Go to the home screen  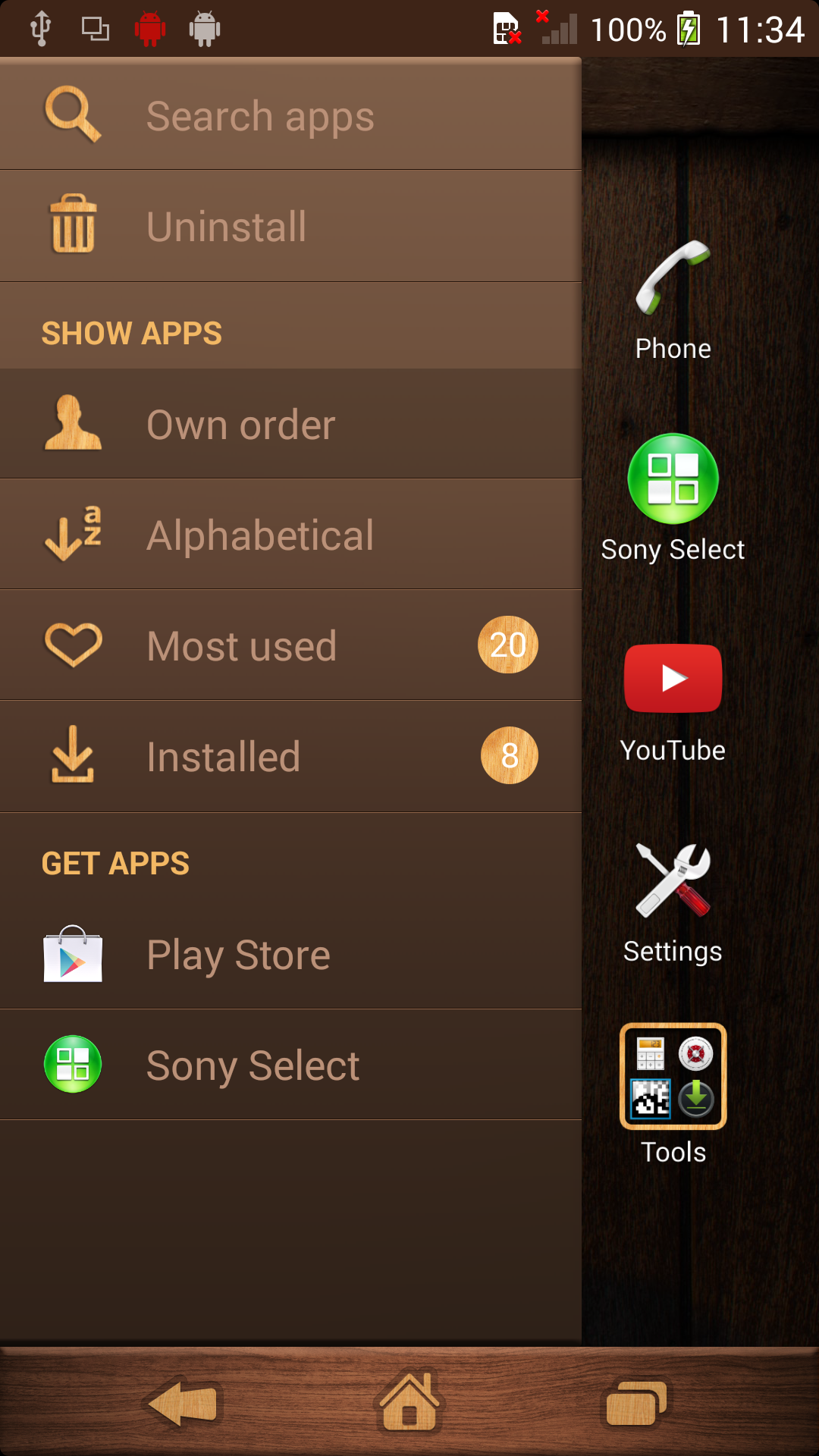point(409,1403)
